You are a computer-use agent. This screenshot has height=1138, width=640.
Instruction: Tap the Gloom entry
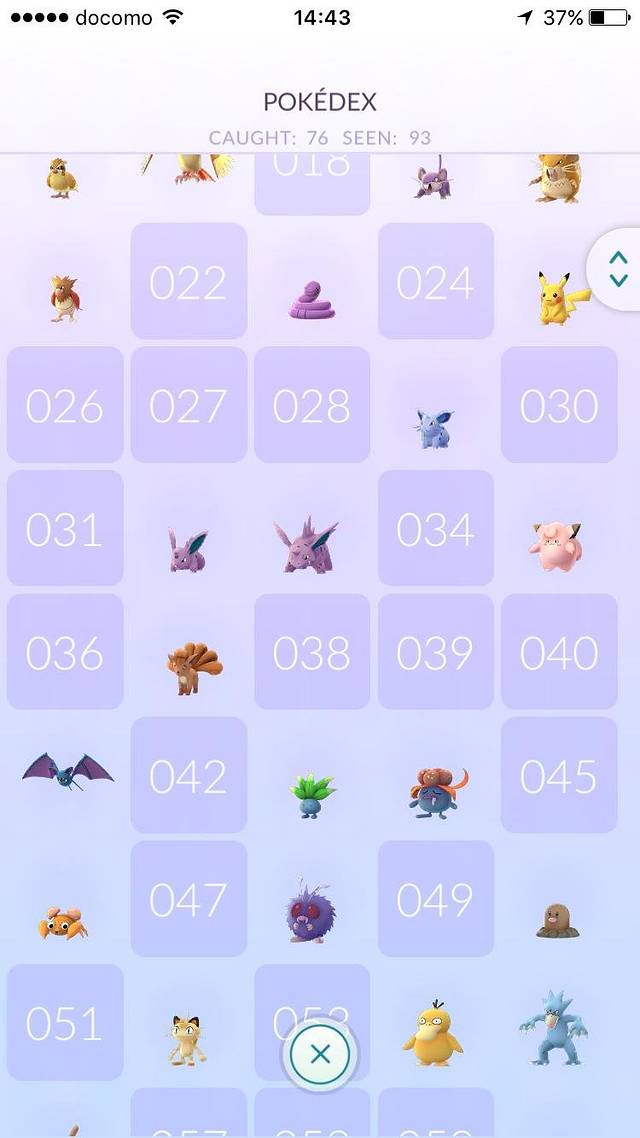[436, 790]
